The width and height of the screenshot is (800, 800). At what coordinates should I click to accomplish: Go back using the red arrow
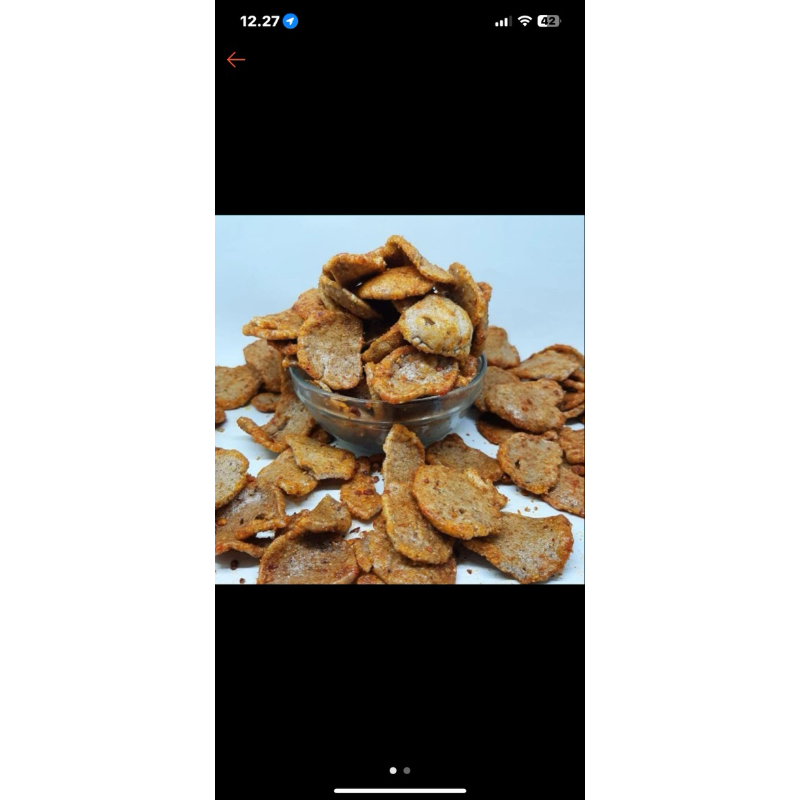point(236,60)
